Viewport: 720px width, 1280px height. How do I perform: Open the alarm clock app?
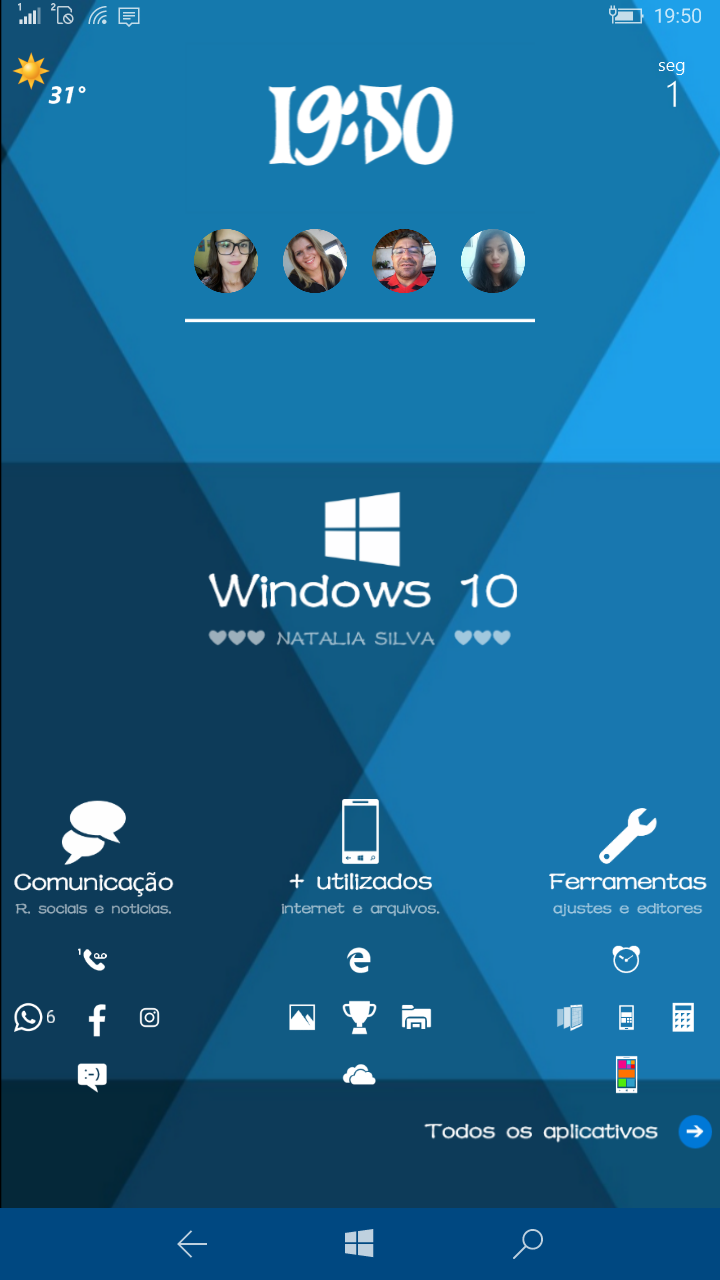(x=626, y=960)
